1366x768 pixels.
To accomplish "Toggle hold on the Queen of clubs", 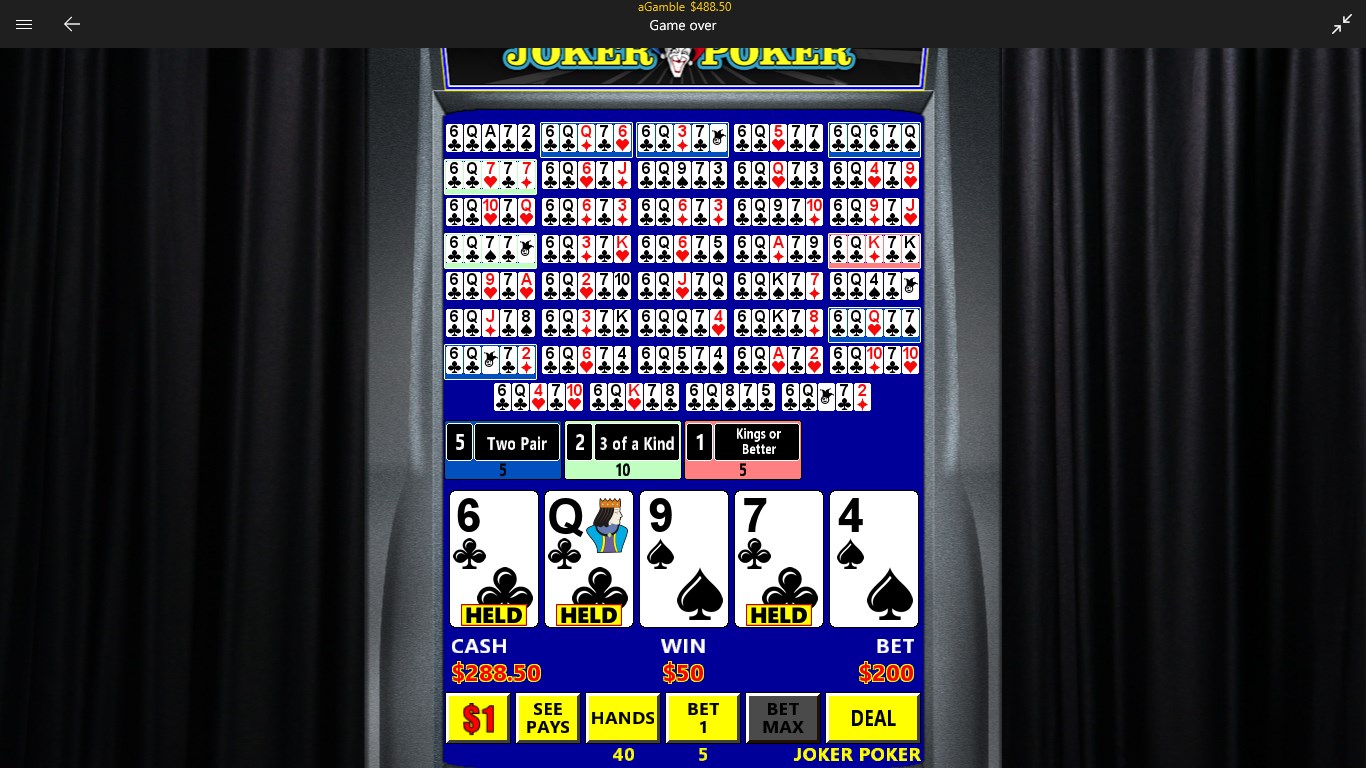I will 588,558.
